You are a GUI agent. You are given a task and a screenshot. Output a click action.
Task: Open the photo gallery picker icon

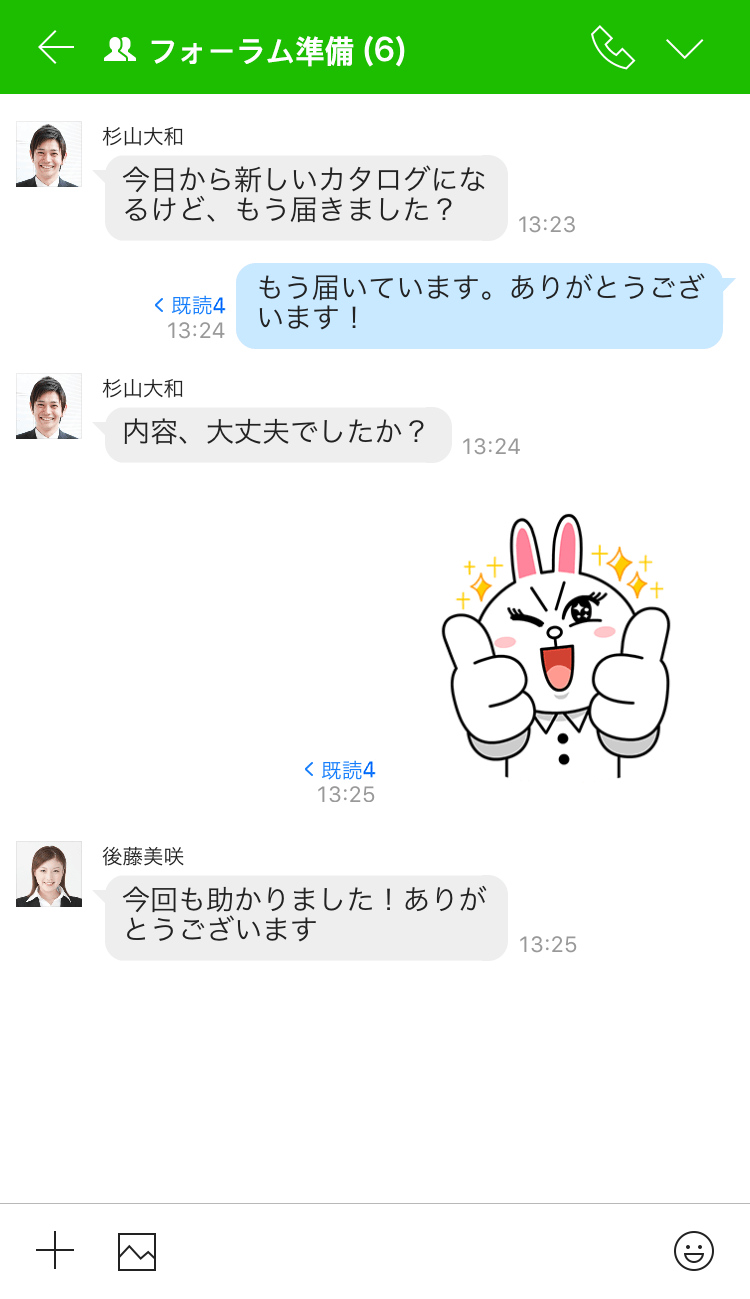(137, 1251)
